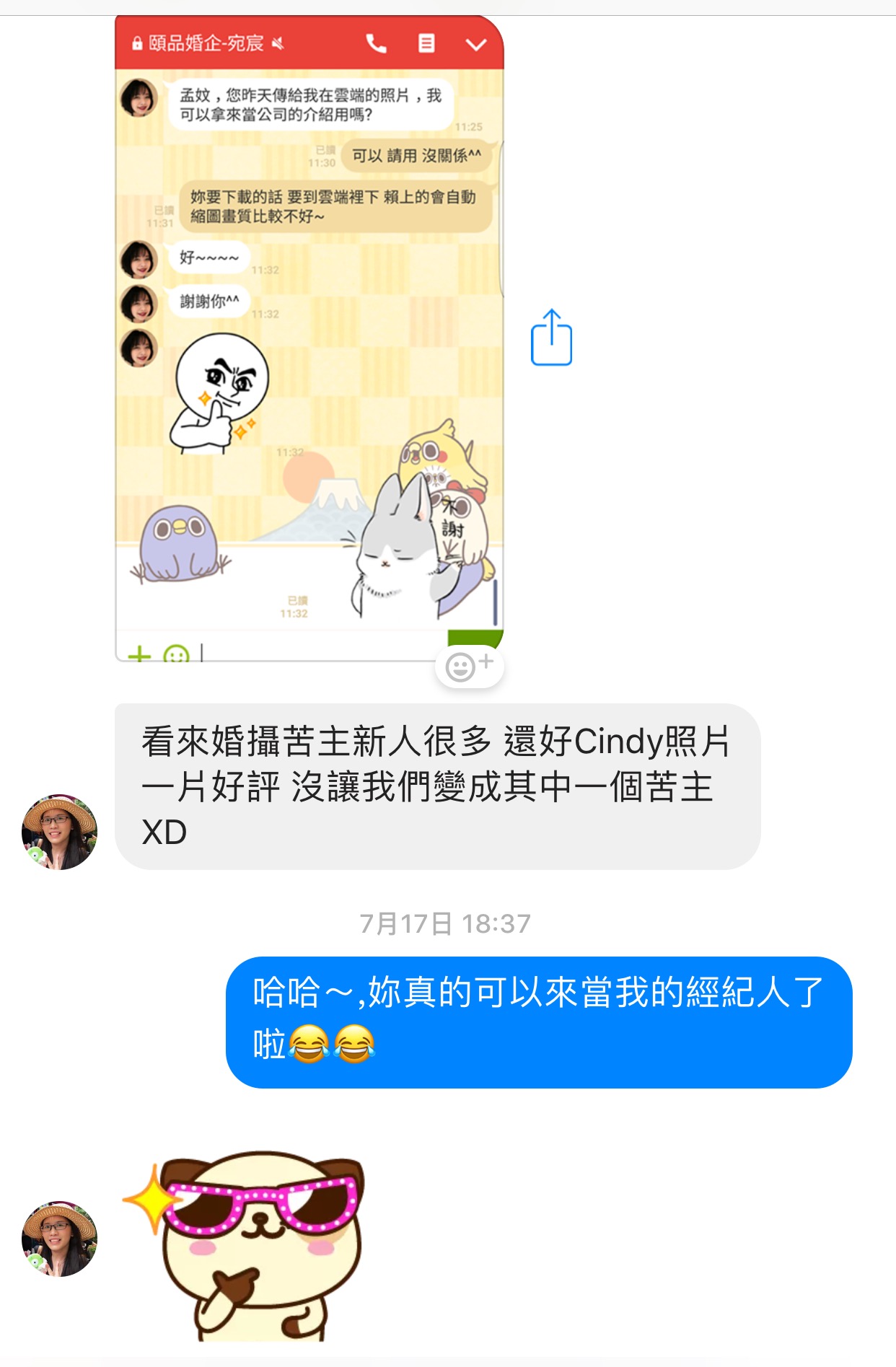Screen dimensions: 896x1367
Task: Share the screenshot image via share icon
Action: pos(551,338)
